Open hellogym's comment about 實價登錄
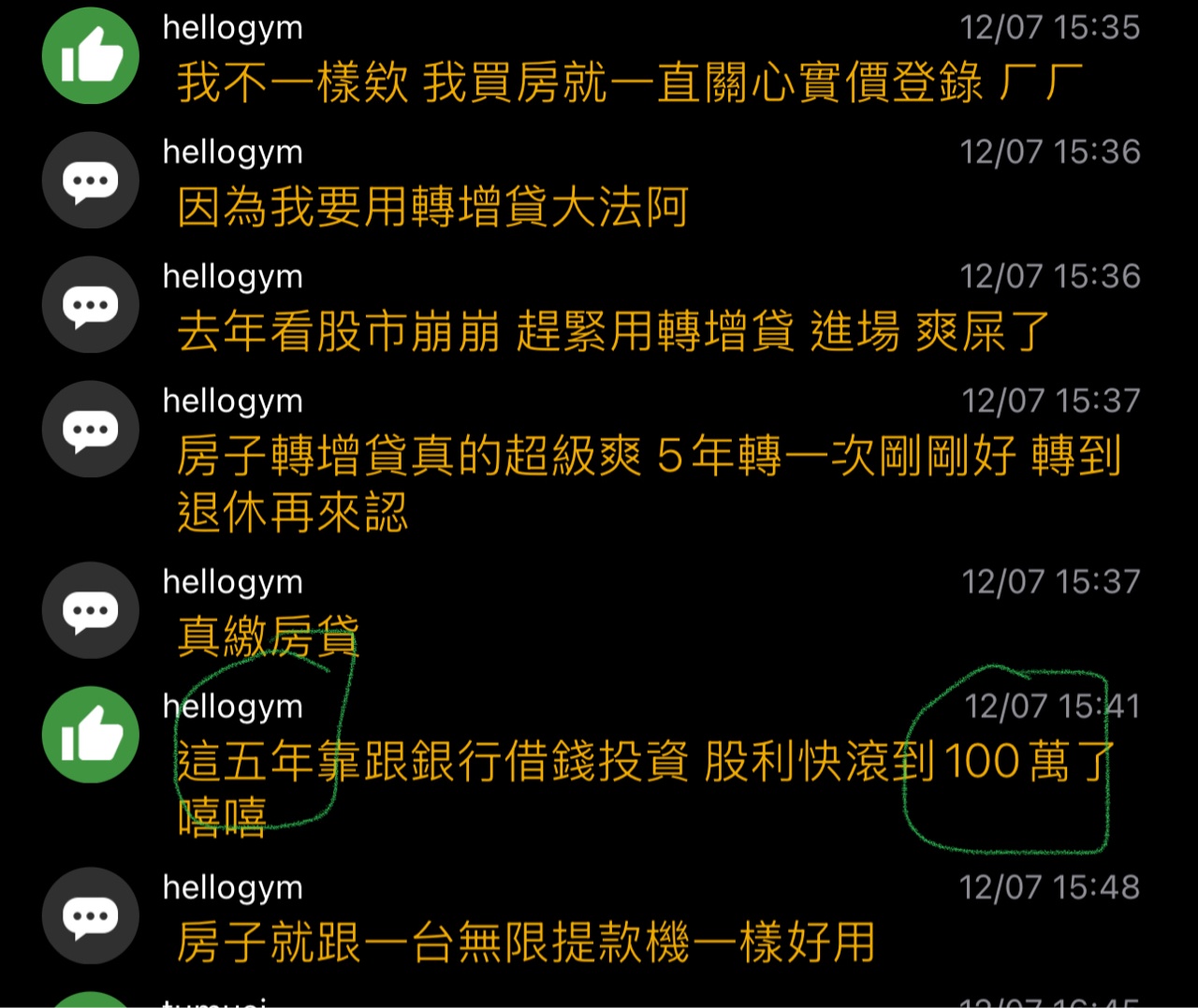This screenshot has height=1008, width=1198. click(629, 82)
